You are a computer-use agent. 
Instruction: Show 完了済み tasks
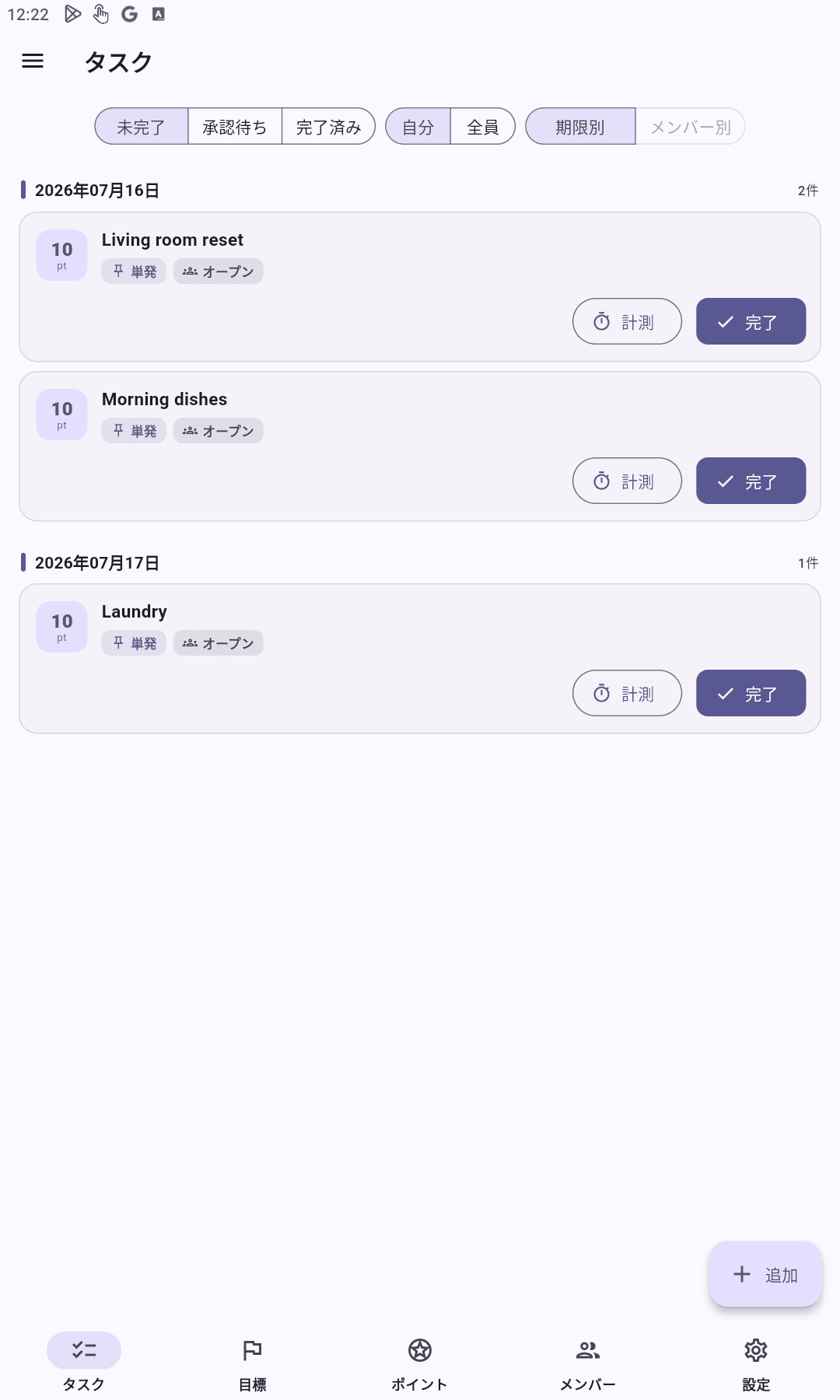point(328,127)
